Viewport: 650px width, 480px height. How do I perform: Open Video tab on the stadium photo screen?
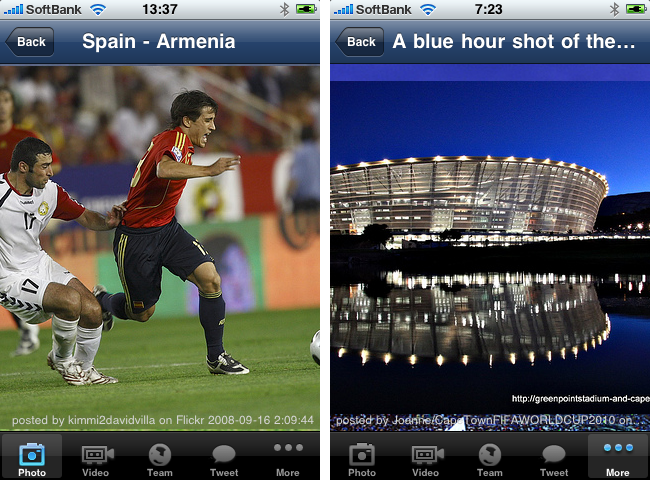point(426,458)
